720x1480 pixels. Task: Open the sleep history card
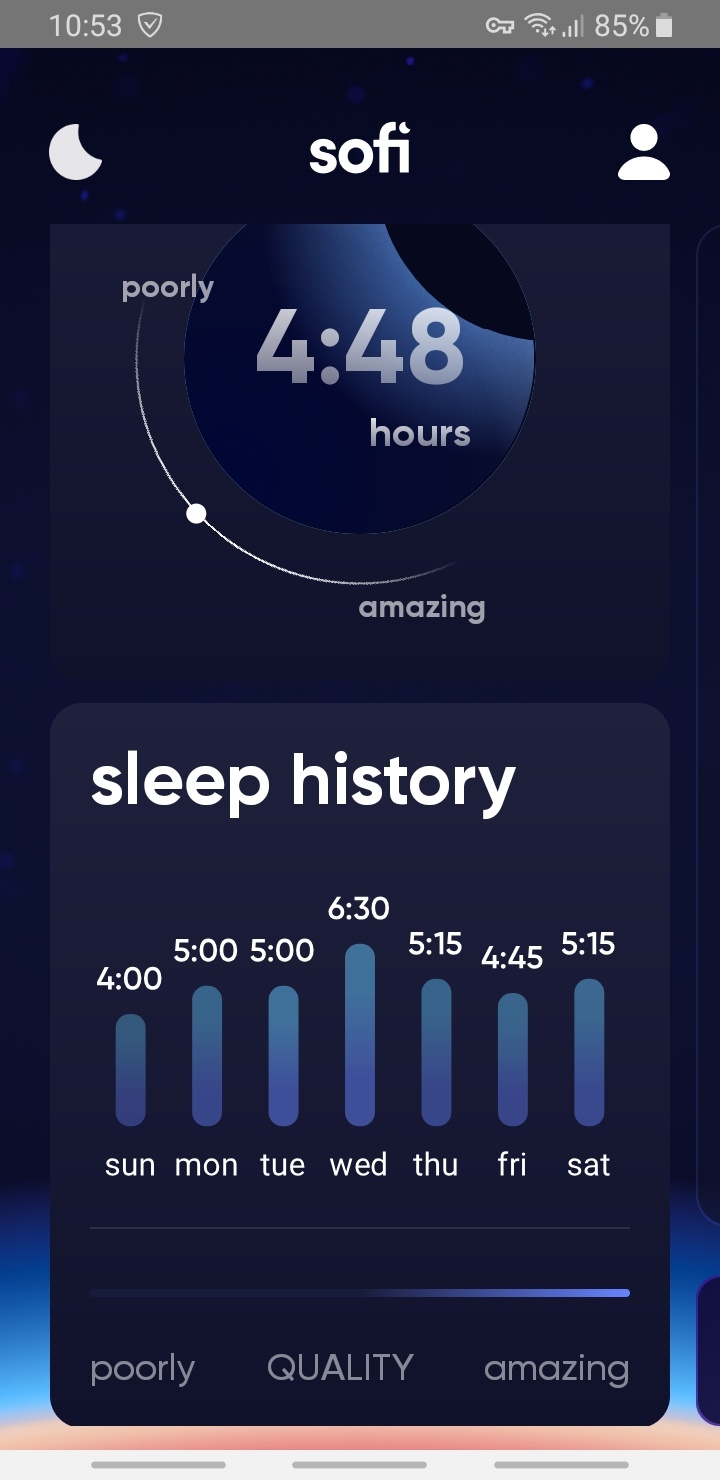pos(360,1065)
